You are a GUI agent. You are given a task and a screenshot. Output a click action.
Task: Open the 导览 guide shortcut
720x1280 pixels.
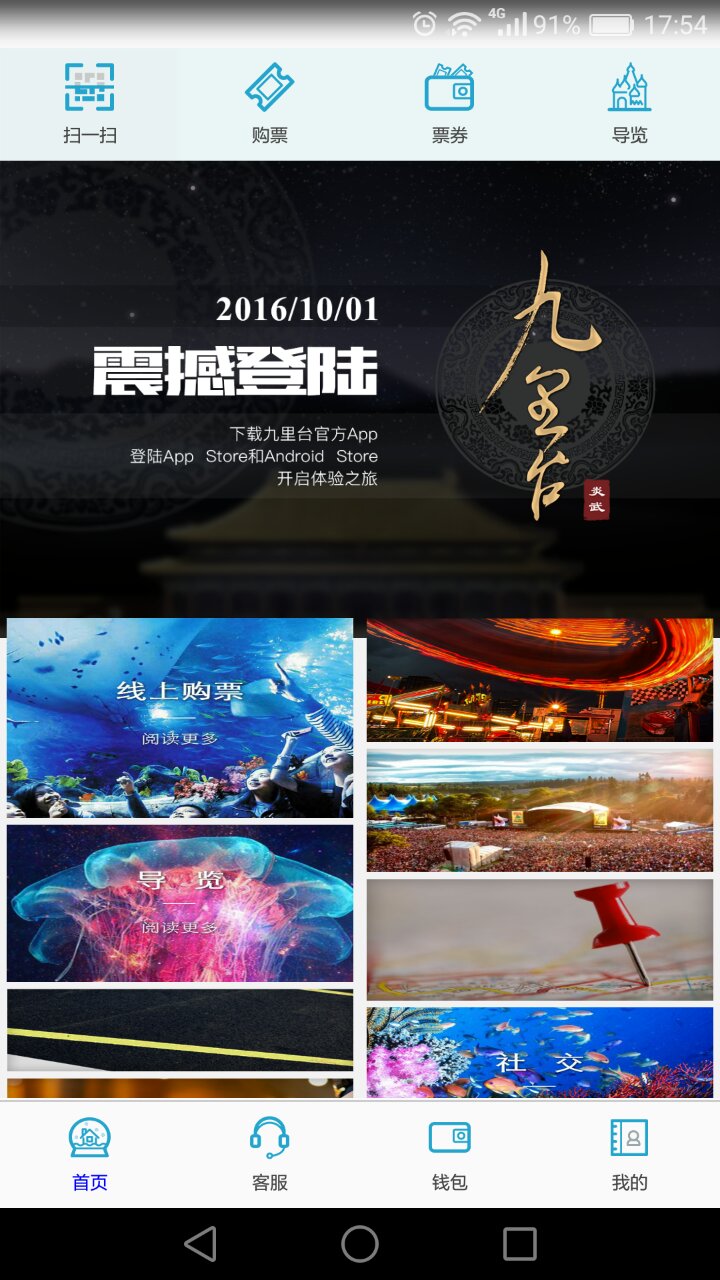[x=630, y=103]
